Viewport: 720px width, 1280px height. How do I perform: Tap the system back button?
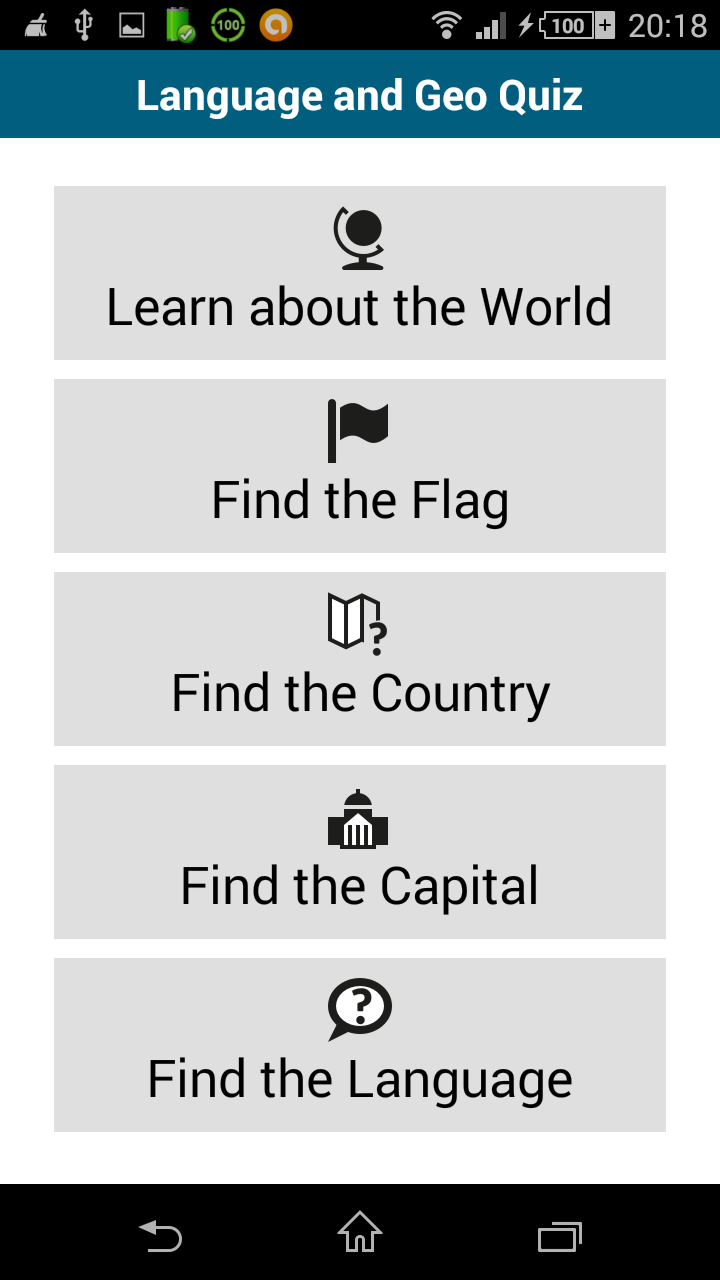pos(160,1236)
